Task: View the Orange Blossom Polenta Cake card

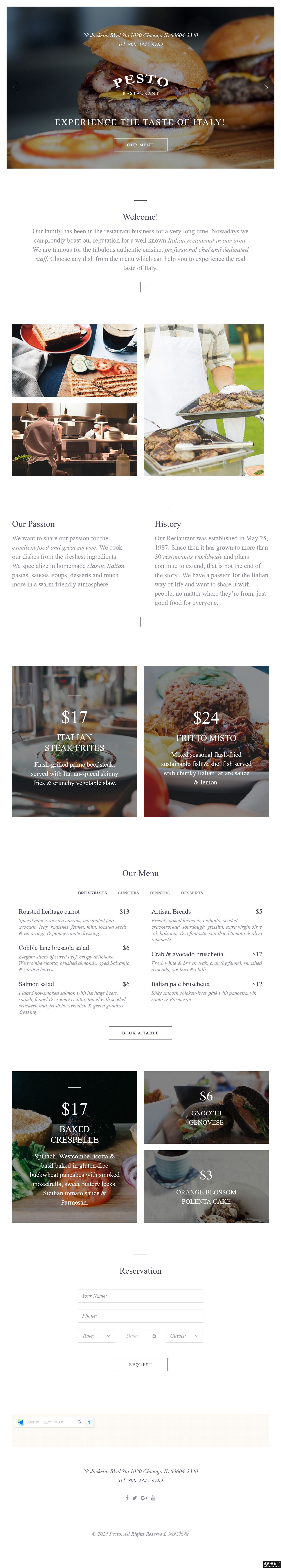Action: [x=206, y=1186]
